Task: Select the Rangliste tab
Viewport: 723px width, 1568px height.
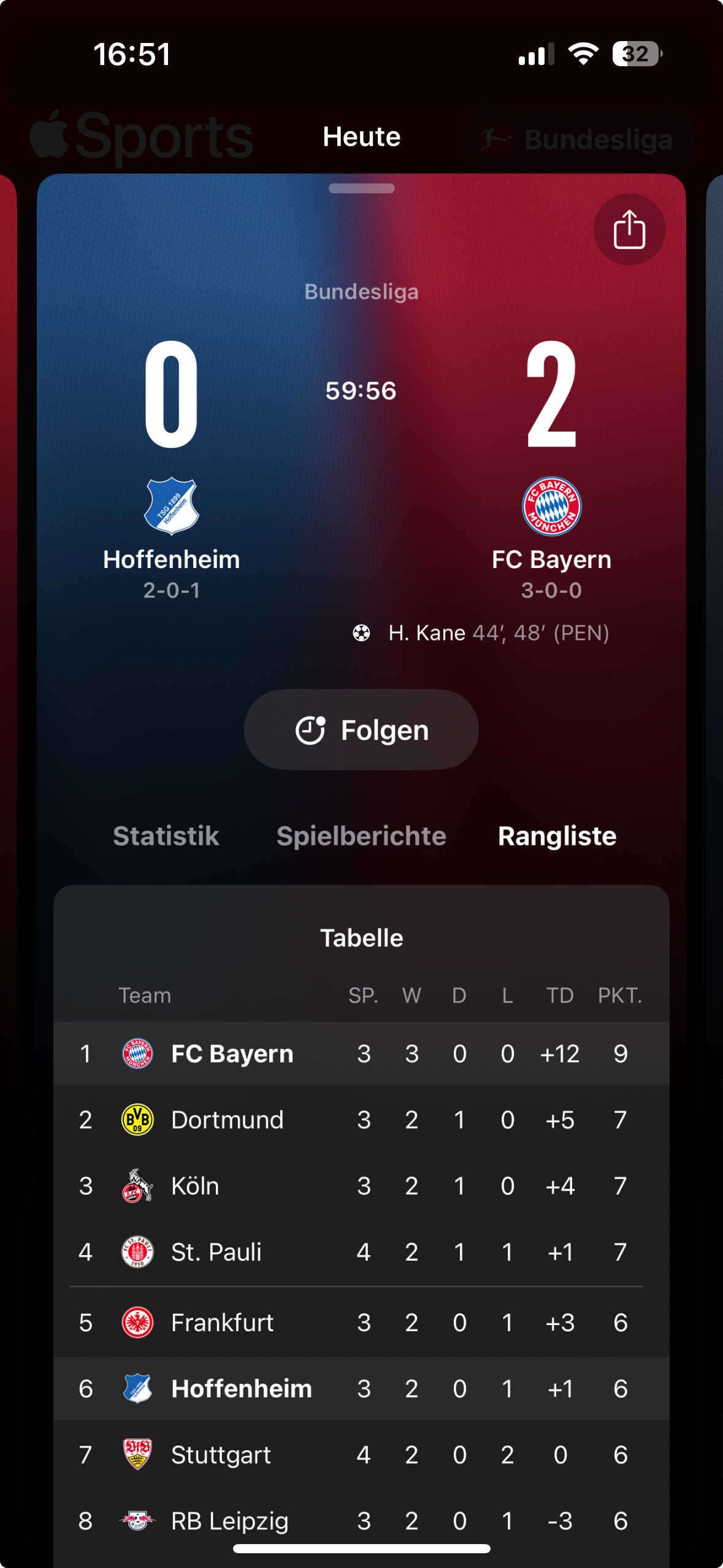Action: point(557,836)
